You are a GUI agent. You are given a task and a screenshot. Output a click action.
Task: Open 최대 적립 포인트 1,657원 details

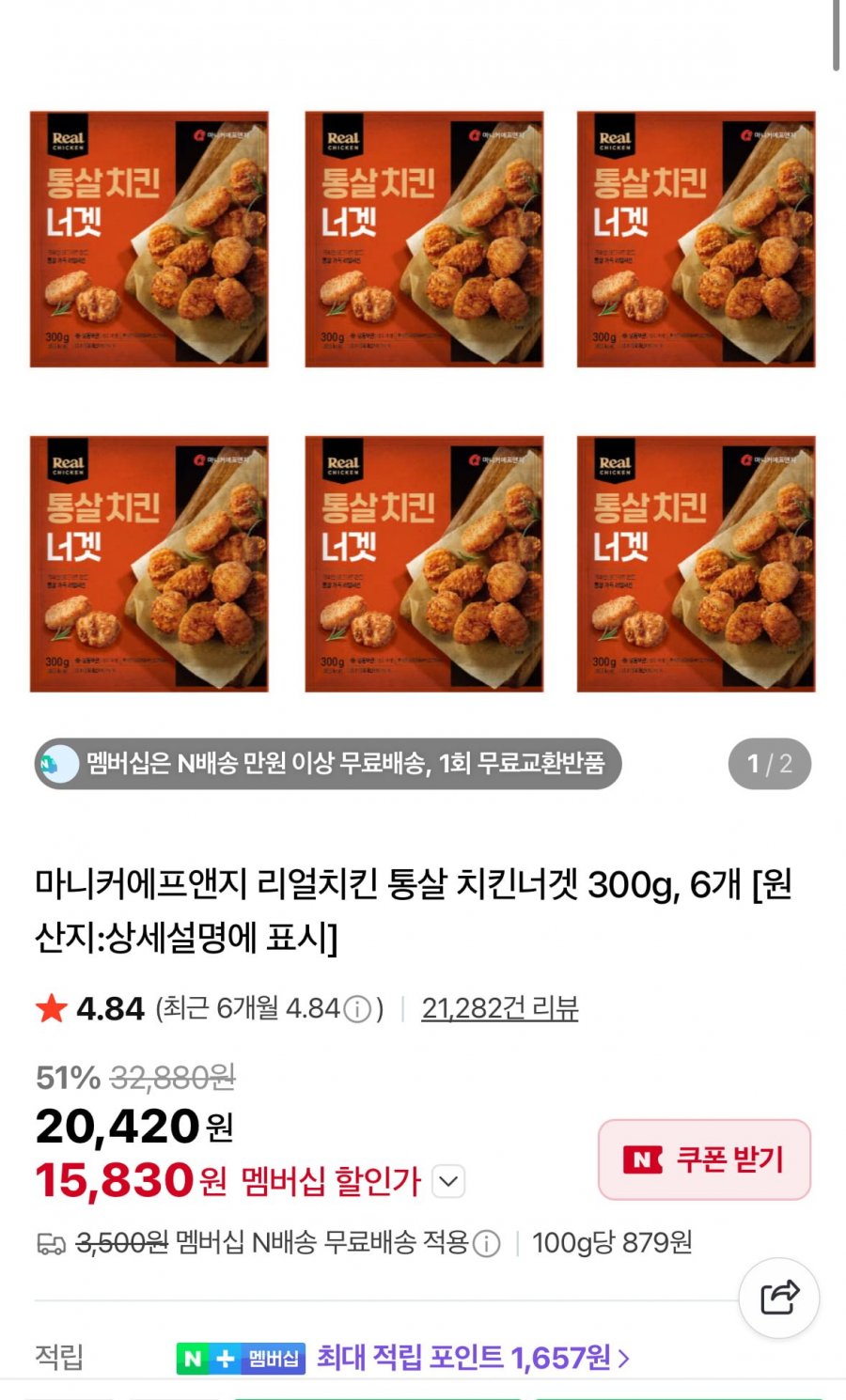(x=473, y=1357)
